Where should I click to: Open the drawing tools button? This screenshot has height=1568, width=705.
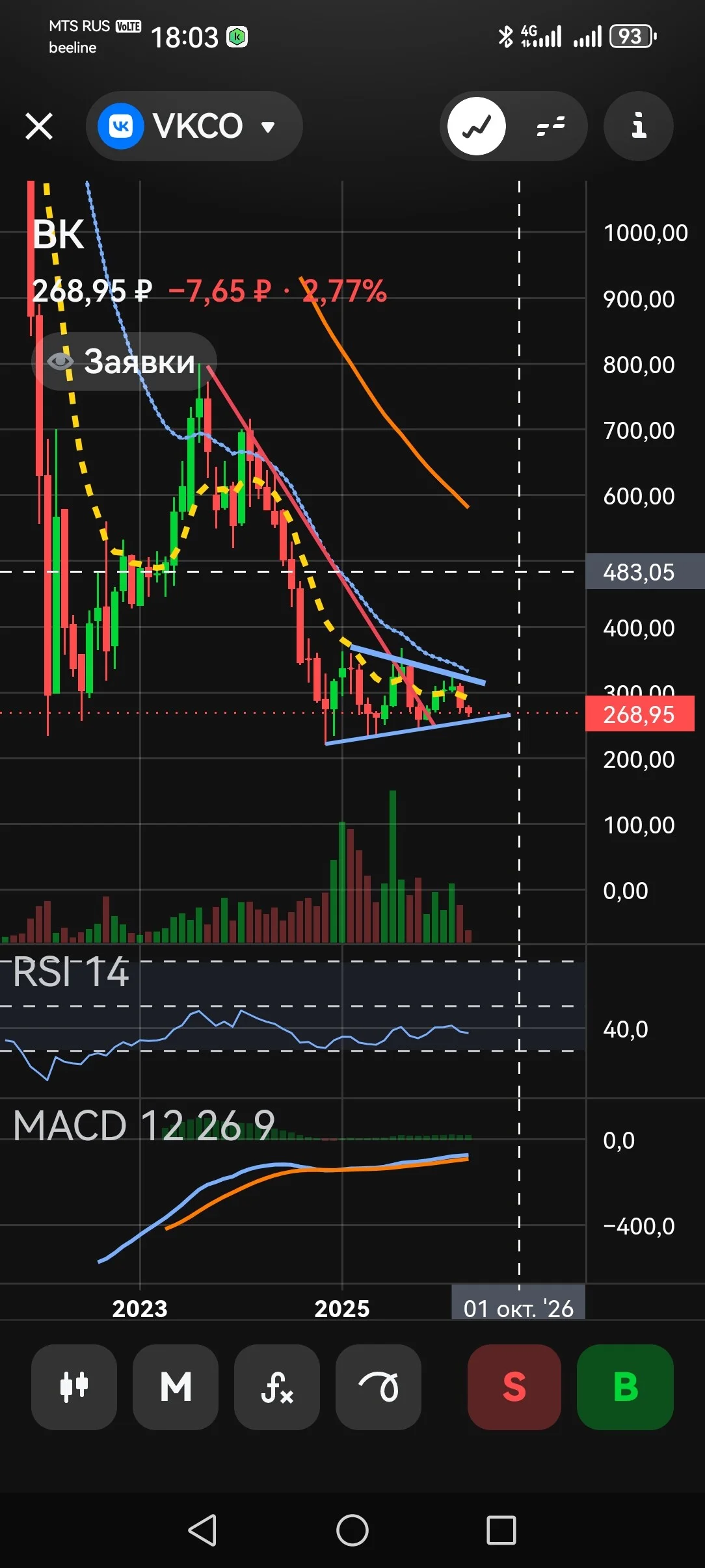click(379, 1387)
